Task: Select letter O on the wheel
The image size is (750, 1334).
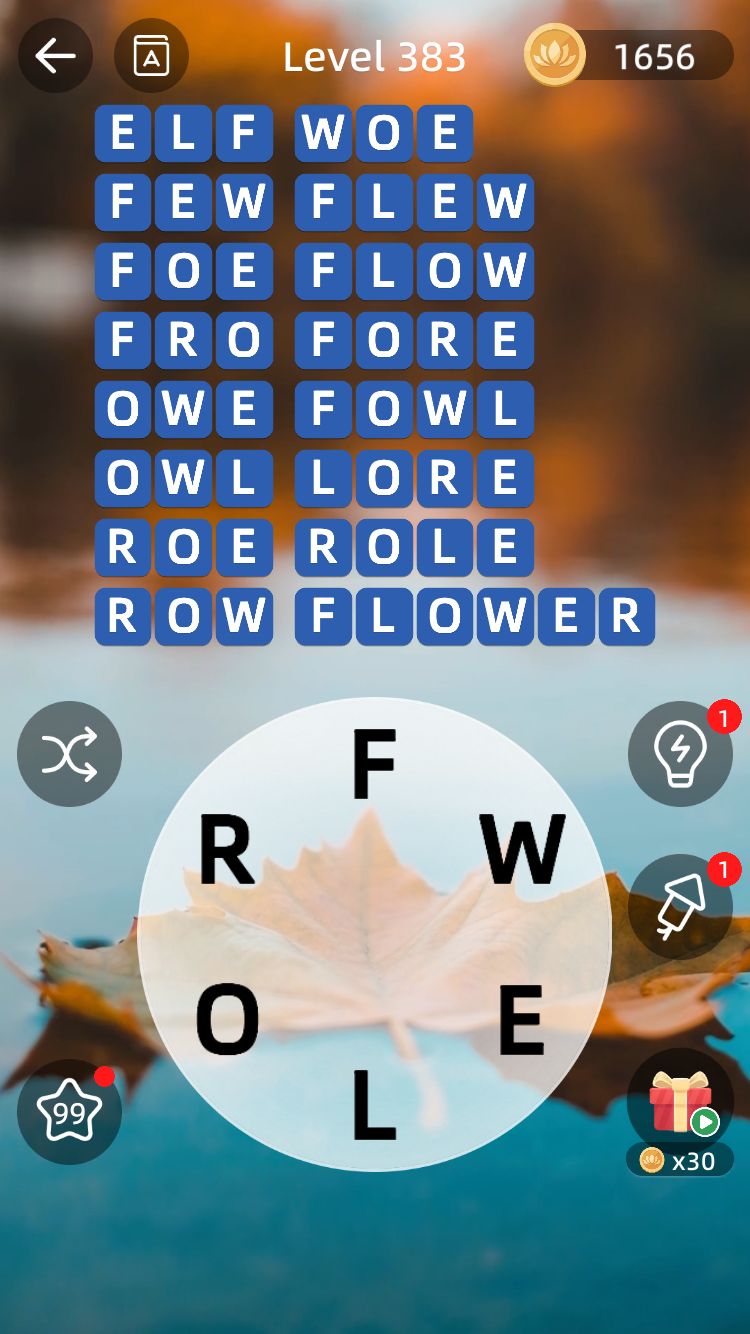Action: [x=227, y=1020]
